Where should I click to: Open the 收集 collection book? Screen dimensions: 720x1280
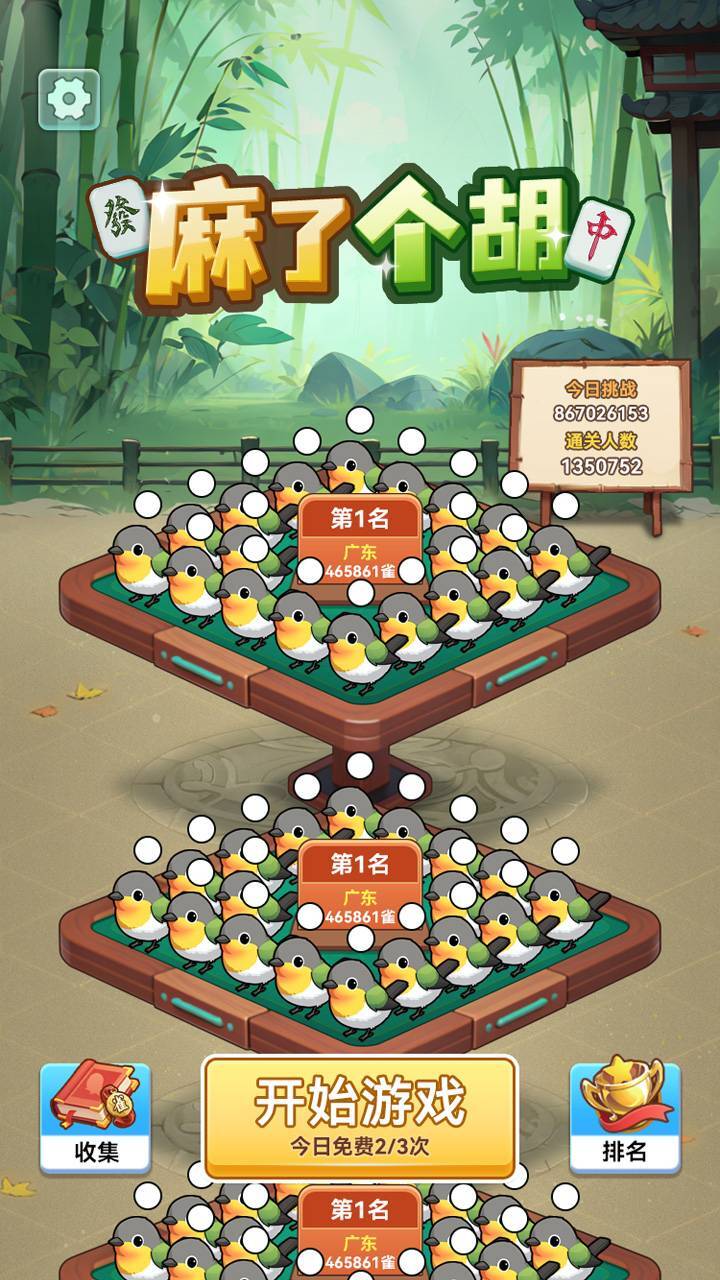coord(95,1116)
